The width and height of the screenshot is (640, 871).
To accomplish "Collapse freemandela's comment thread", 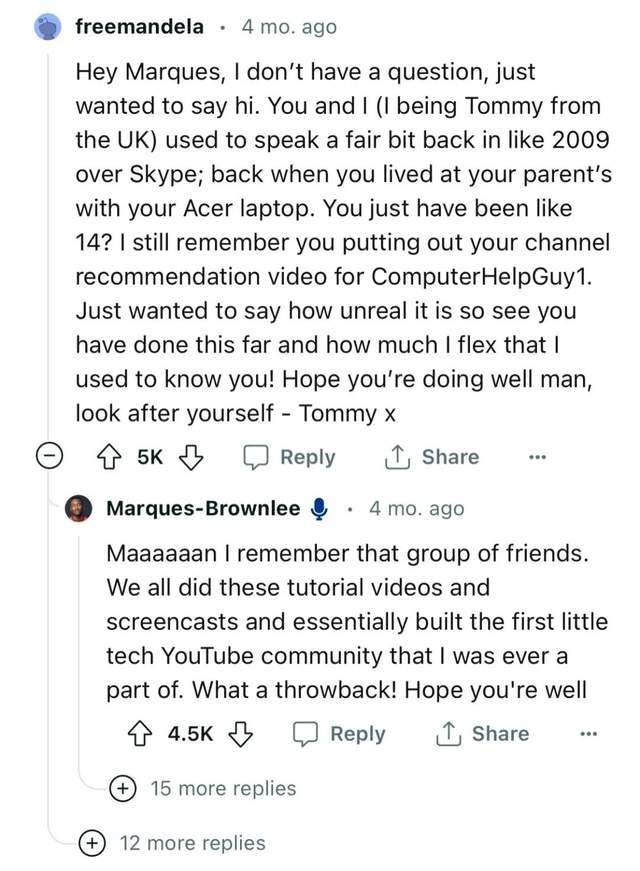I will (x=47, y=457).
